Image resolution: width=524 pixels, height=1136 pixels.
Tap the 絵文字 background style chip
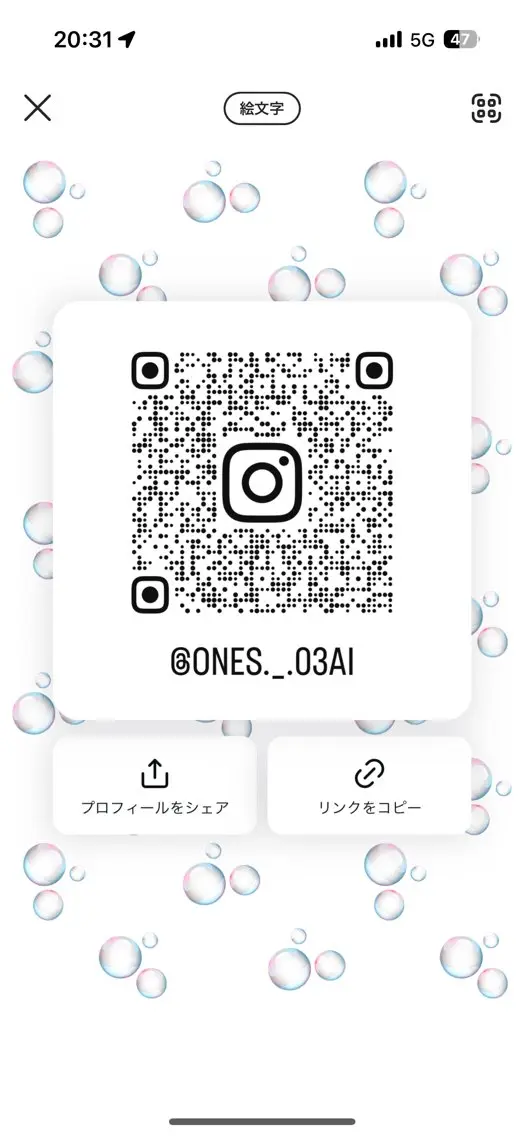[x=262, y=109]
